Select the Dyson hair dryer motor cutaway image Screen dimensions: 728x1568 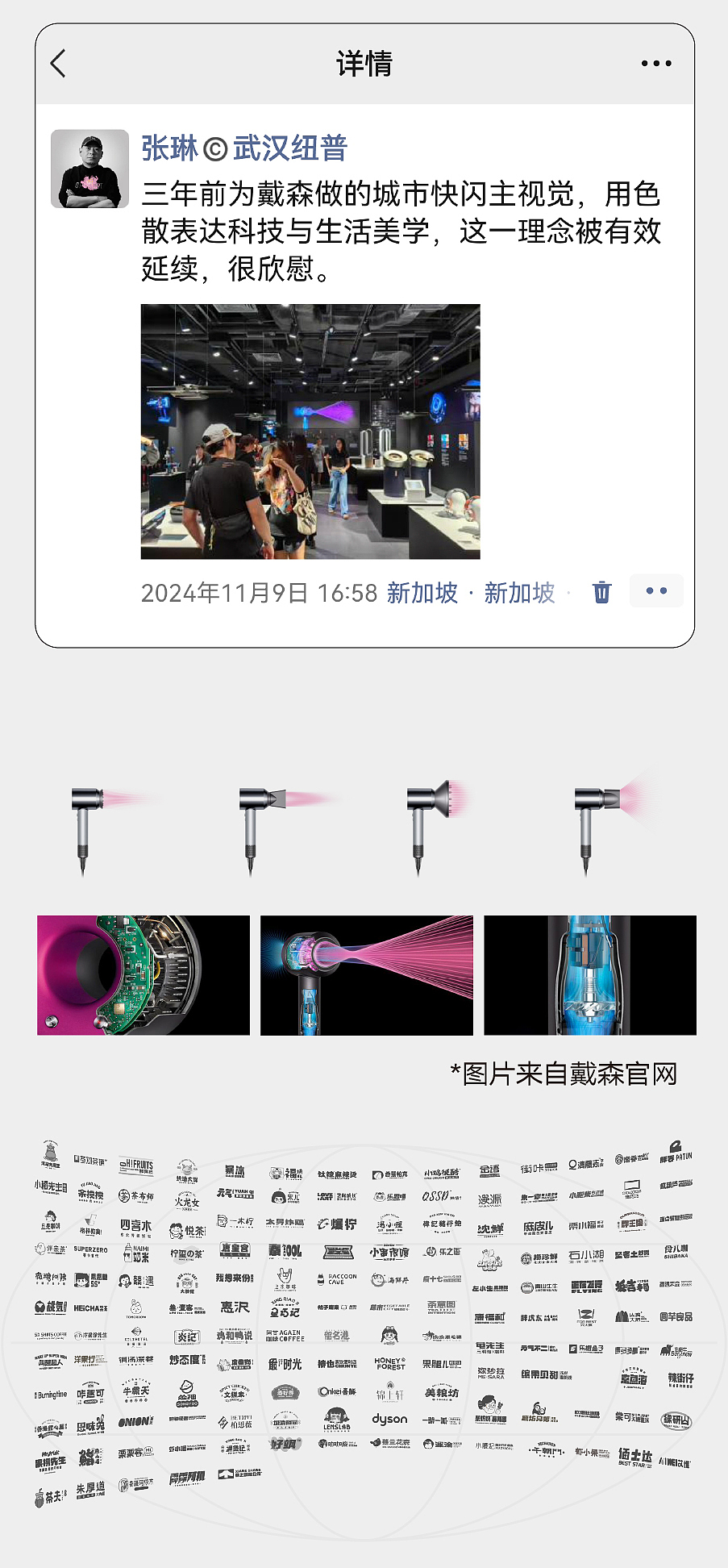147,975
